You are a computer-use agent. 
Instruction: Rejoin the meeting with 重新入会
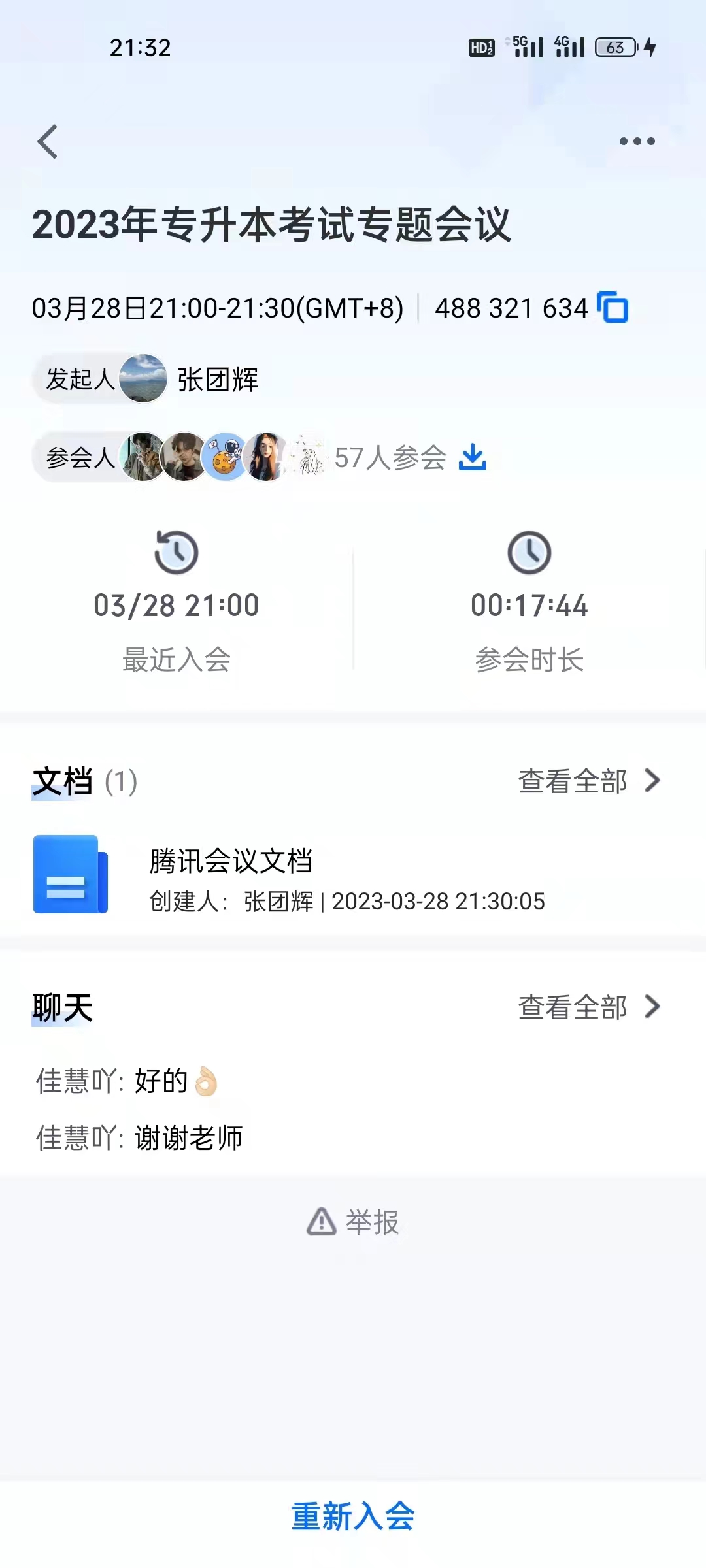tap(353, 1516)
